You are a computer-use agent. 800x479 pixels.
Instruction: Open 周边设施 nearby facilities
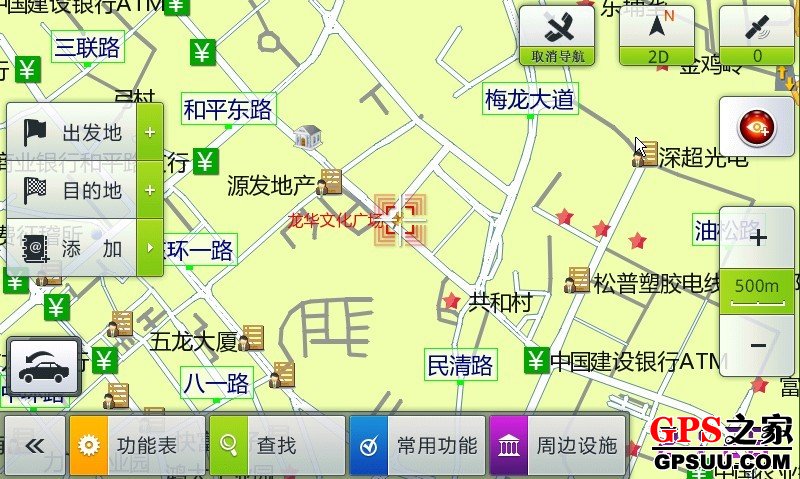(557, 446)
